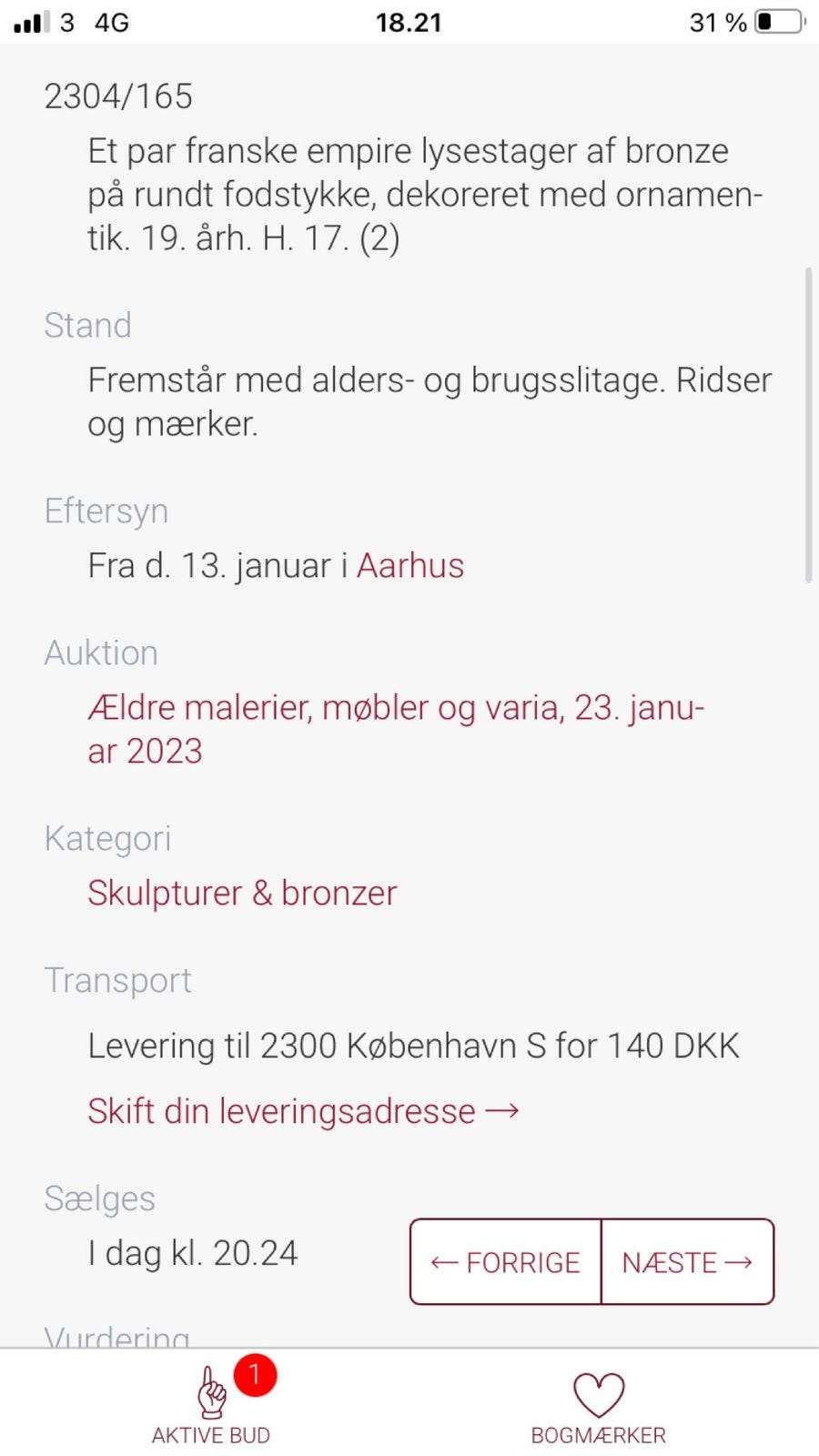
Task: Tap the delivery price '140 DKK' line
Action: 414,1045
